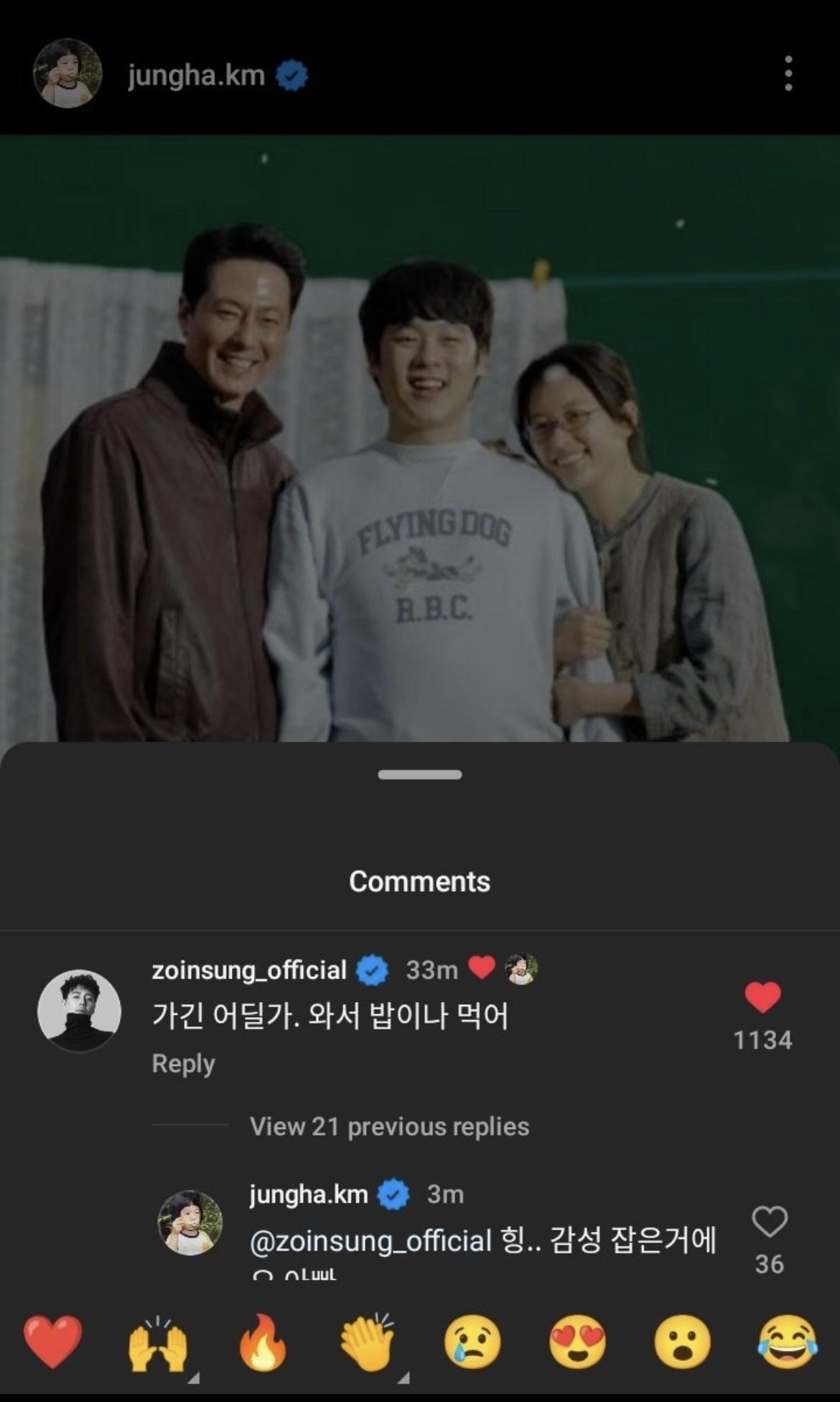
Task: Insert the fire emoji
Action: 263,1342
